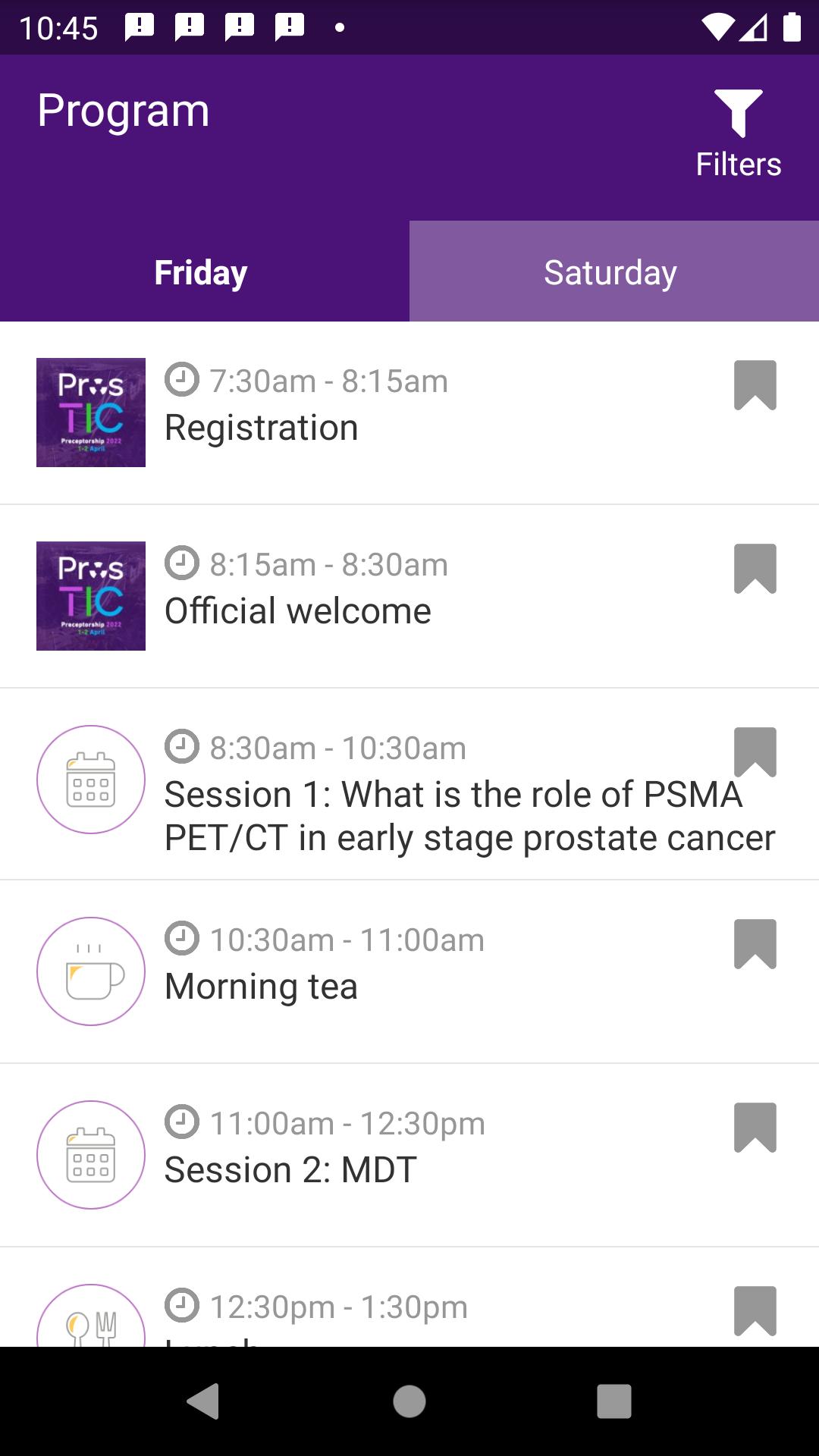Screen dimensions: 819x1456
Task: Open Session 2: MDT
Action: (409, 1155)
